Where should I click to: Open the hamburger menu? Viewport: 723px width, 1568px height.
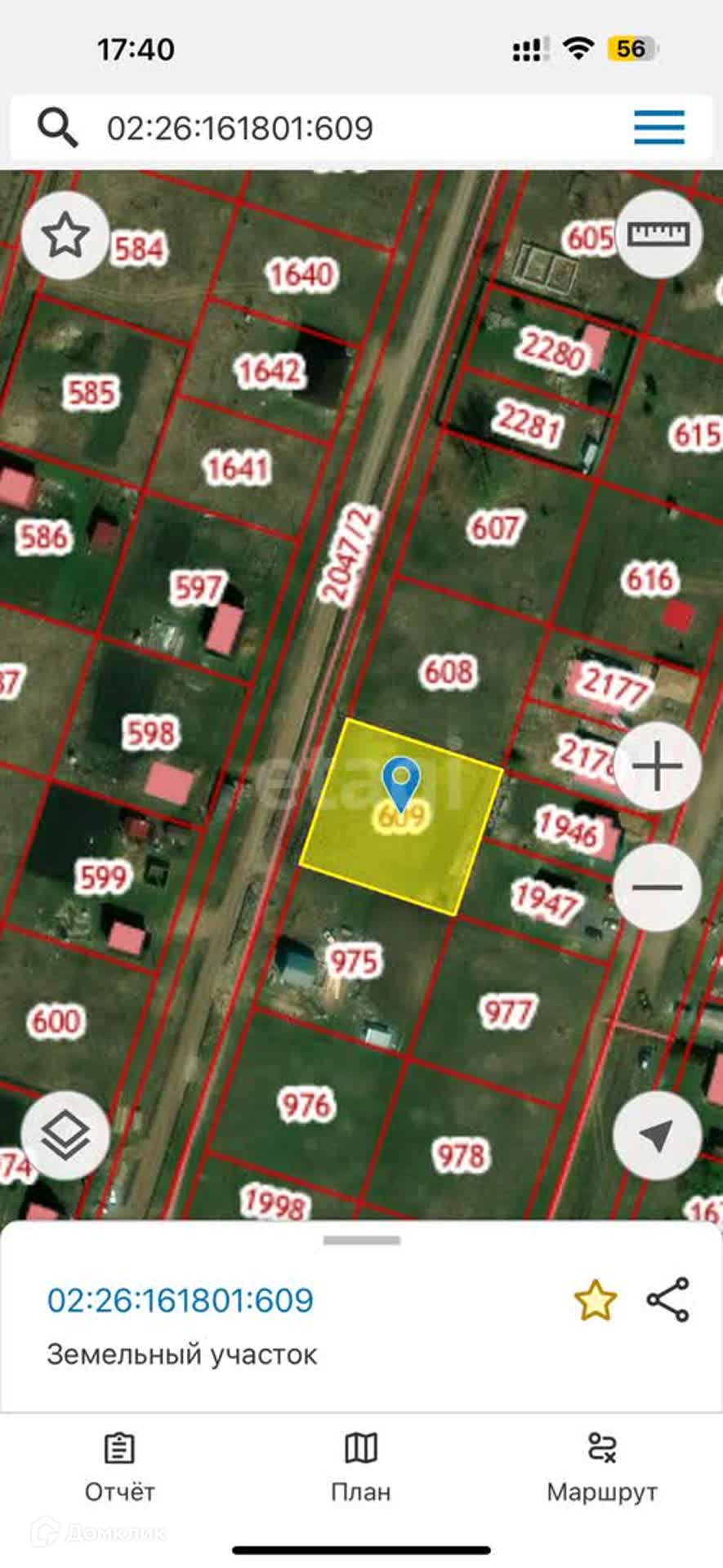pos(659,128)
